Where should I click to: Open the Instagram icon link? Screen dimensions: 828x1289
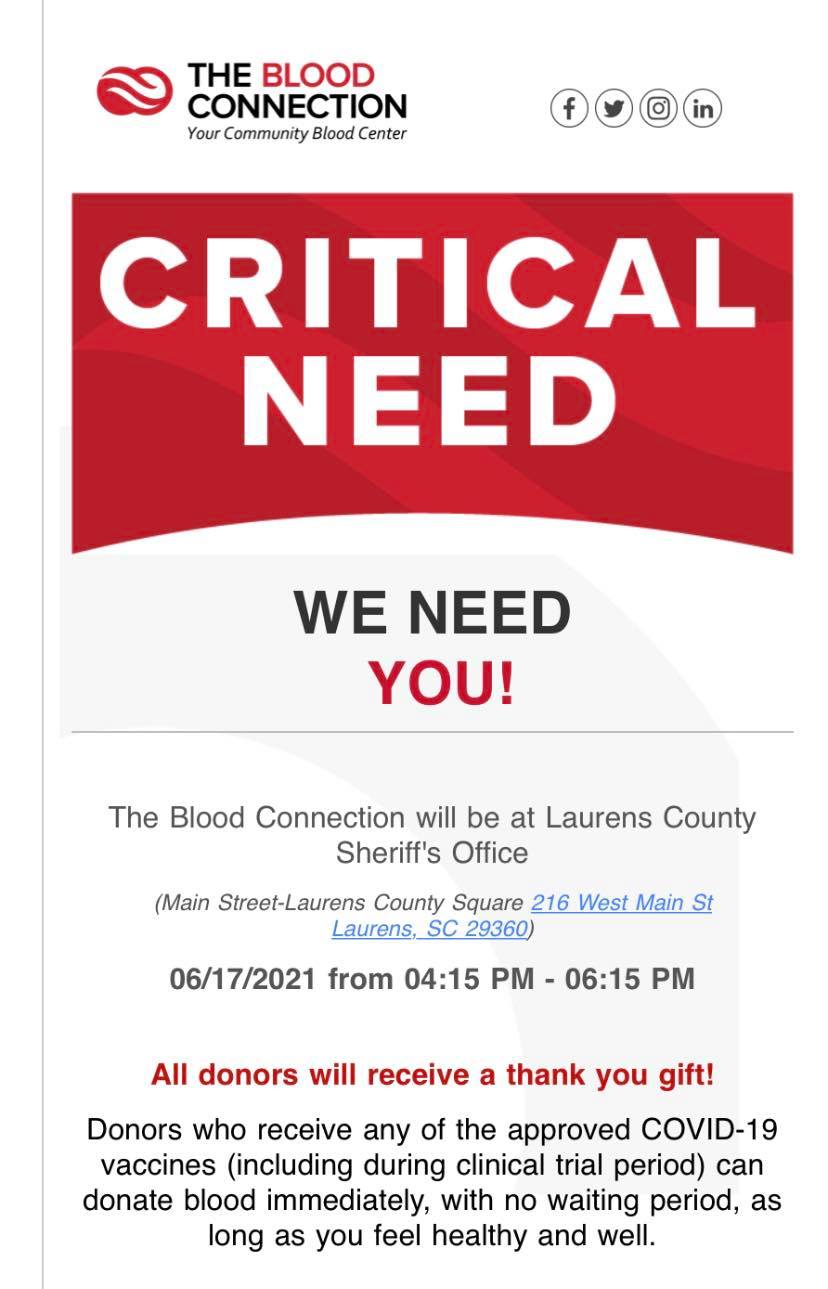(658, 108)
